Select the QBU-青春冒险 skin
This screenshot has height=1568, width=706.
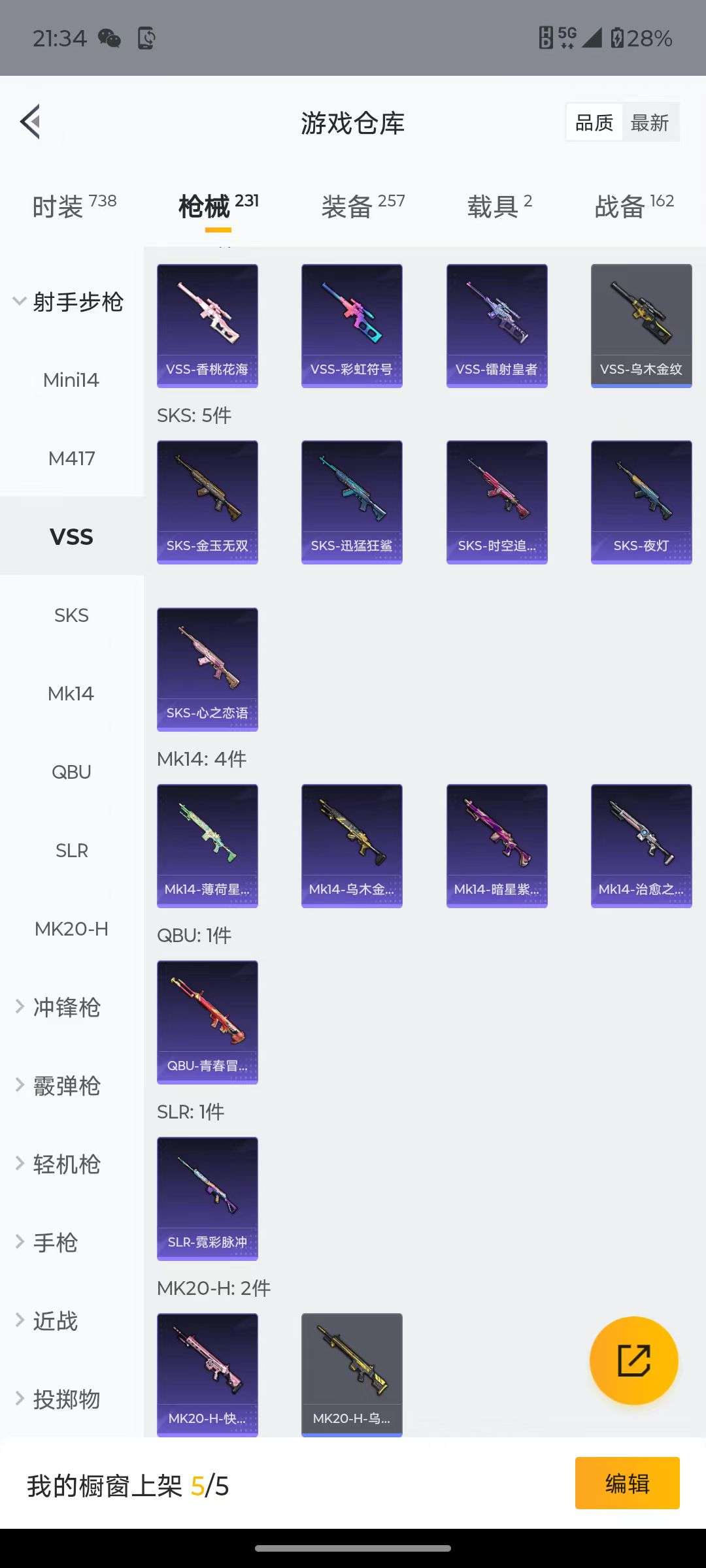[207, 1022]
